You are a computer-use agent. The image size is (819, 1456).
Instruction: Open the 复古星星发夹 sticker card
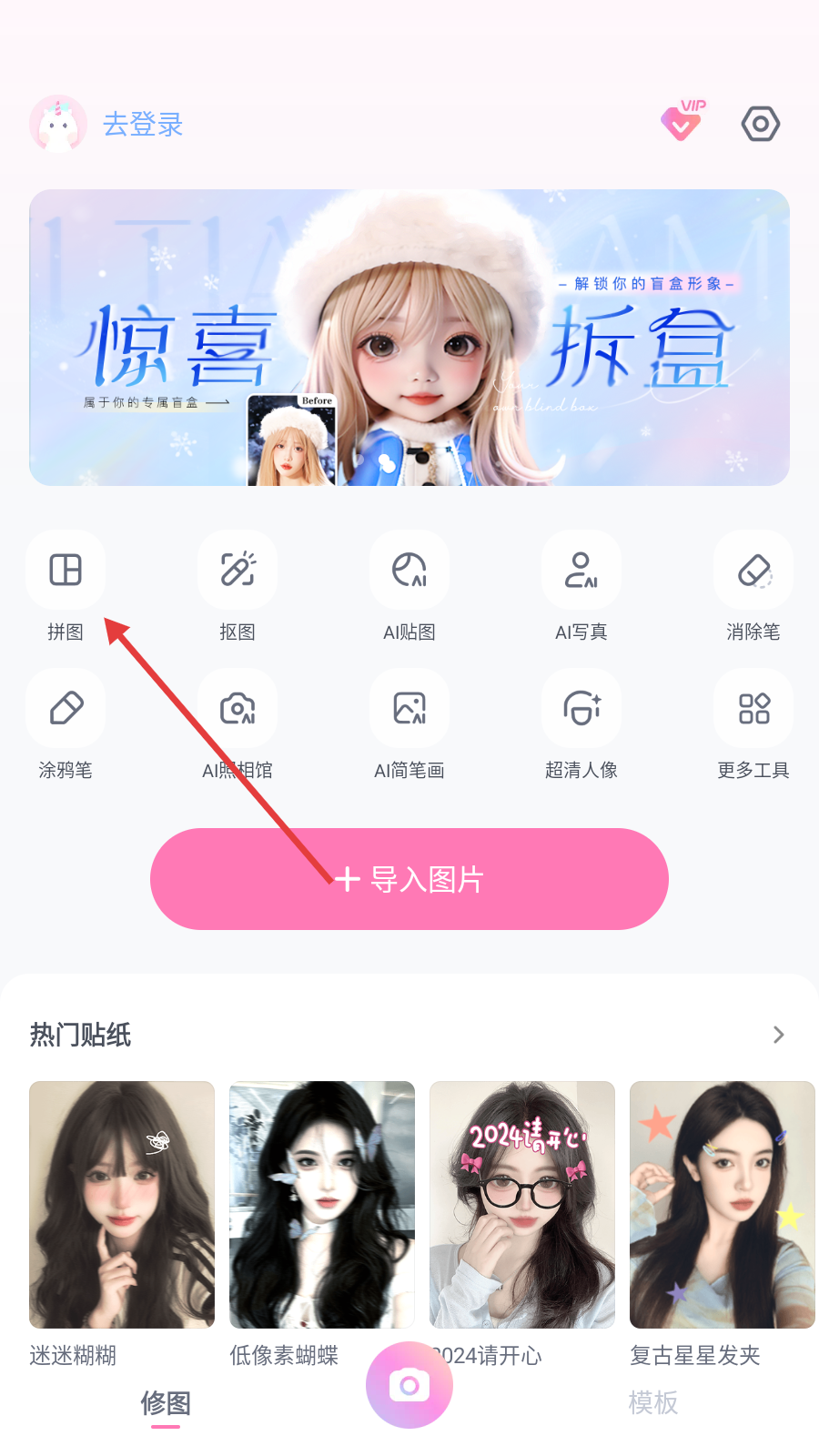click(x=722, y=1205)
